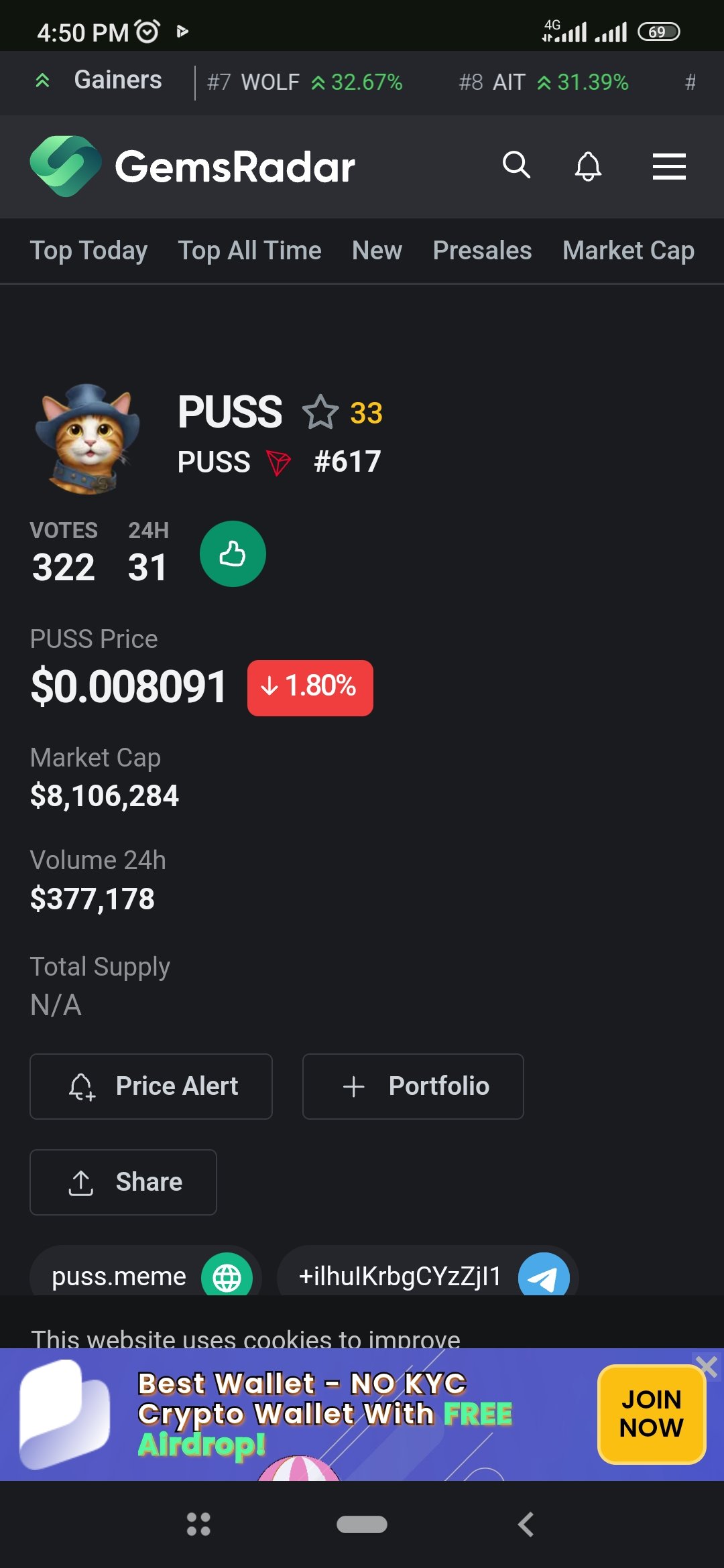This screenshot has width=724, height=1568.
Task: Add PUSS to Portfolio
Action: click(413, 1086)
